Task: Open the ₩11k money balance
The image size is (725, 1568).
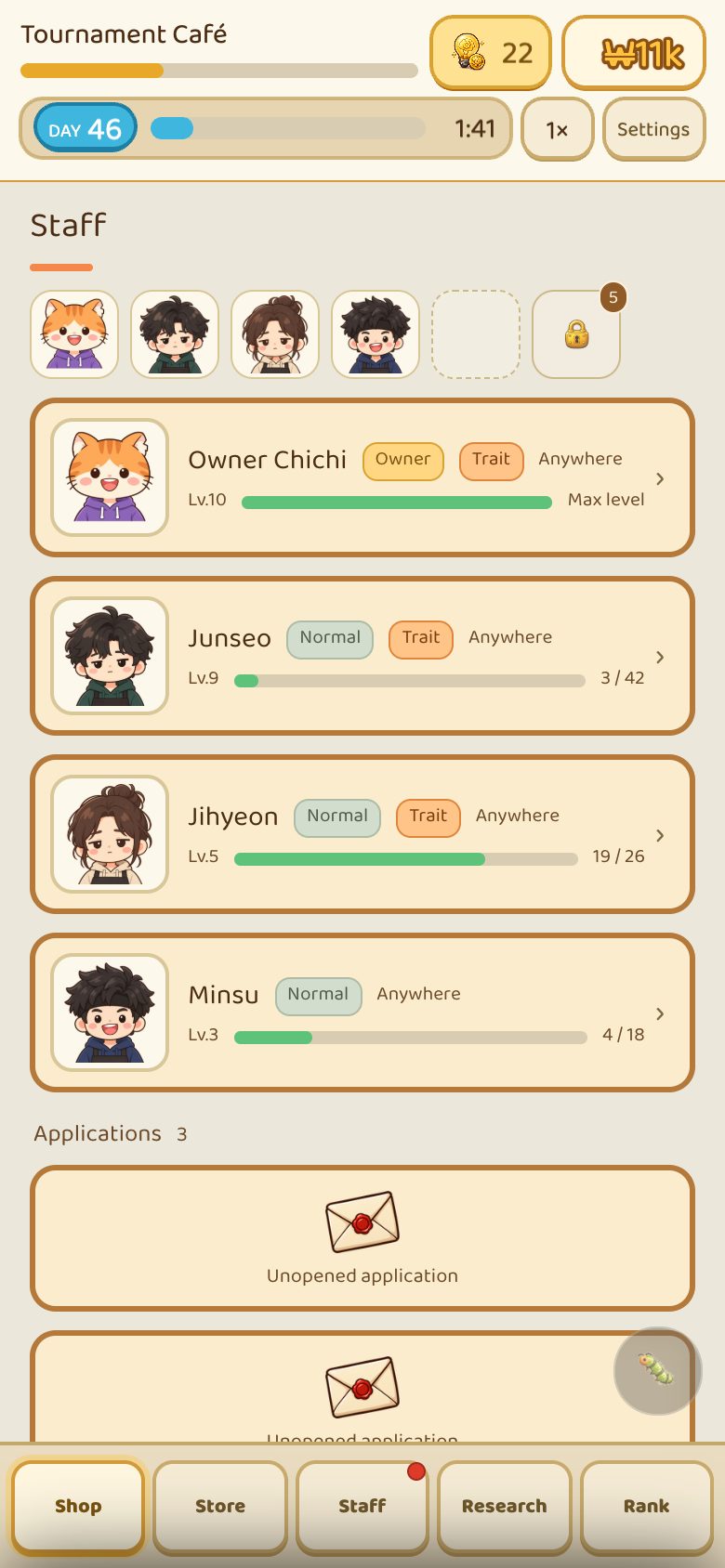Action: (x=634, y=52)
